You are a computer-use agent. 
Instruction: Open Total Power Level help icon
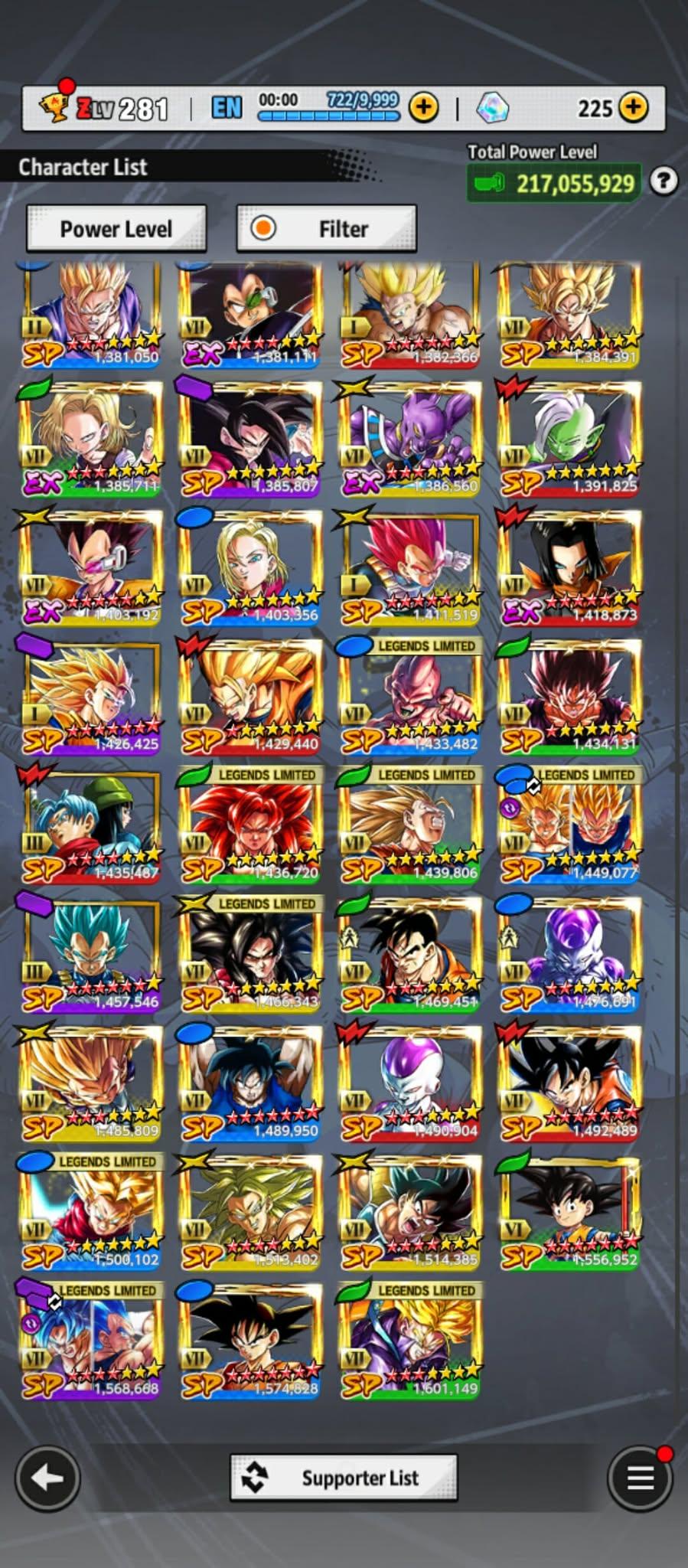[664, 181]
